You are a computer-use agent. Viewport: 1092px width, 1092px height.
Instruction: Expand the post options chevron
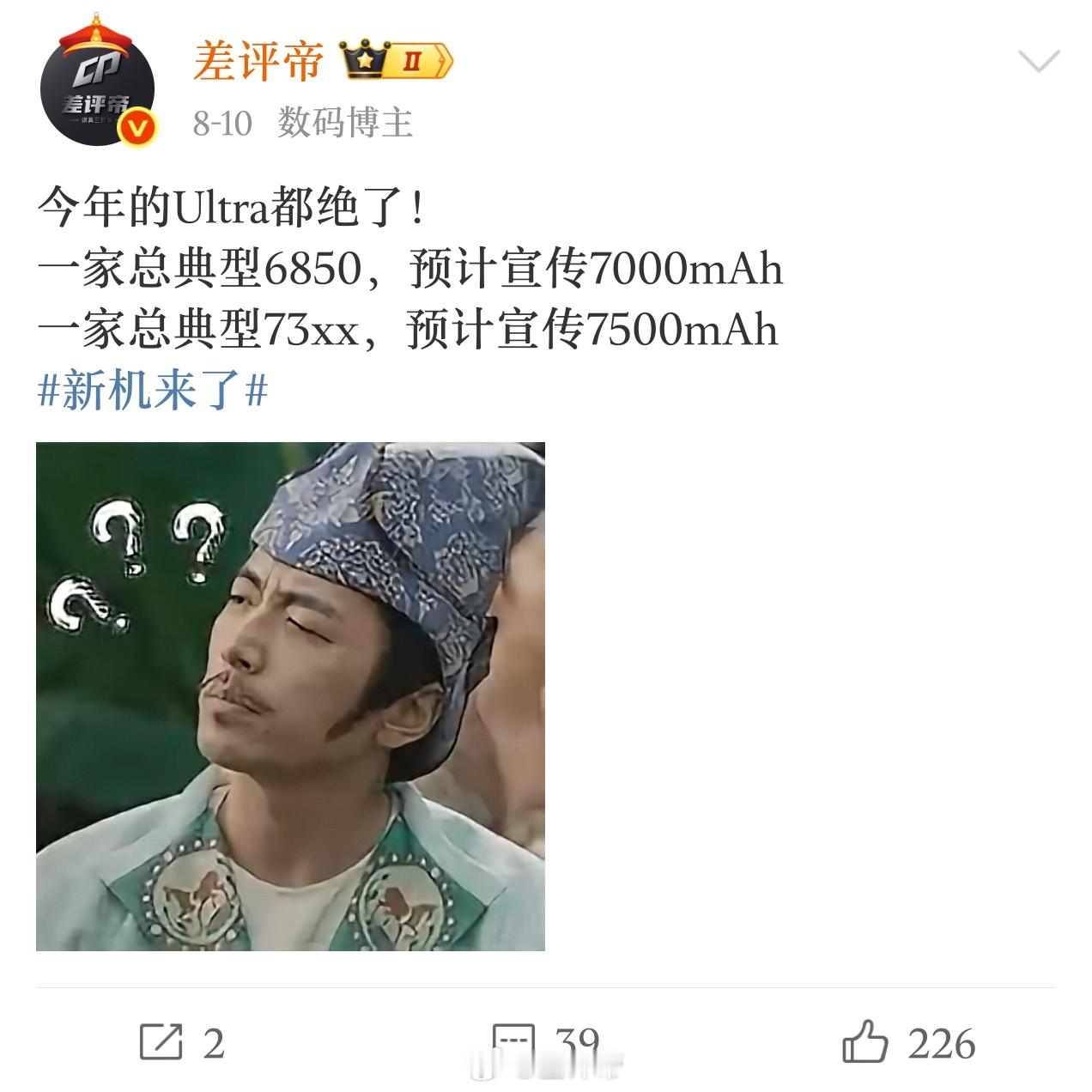pyautogui.click(x=1038, y=62)
